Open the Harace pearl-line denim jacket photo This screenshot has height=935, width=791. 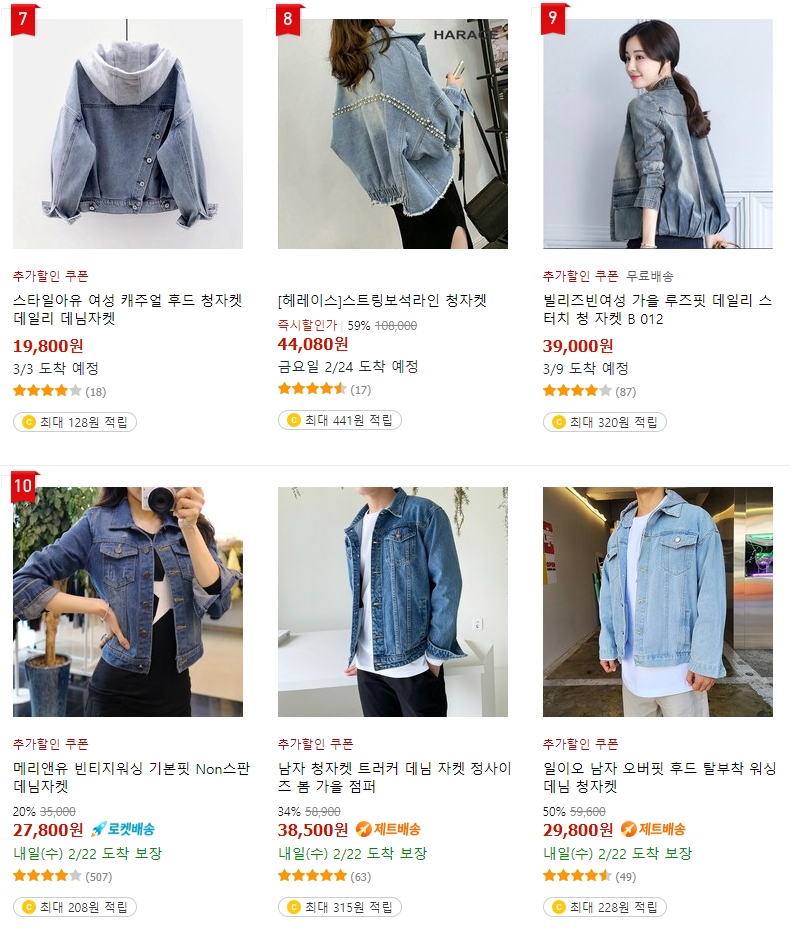click(392, 134)
